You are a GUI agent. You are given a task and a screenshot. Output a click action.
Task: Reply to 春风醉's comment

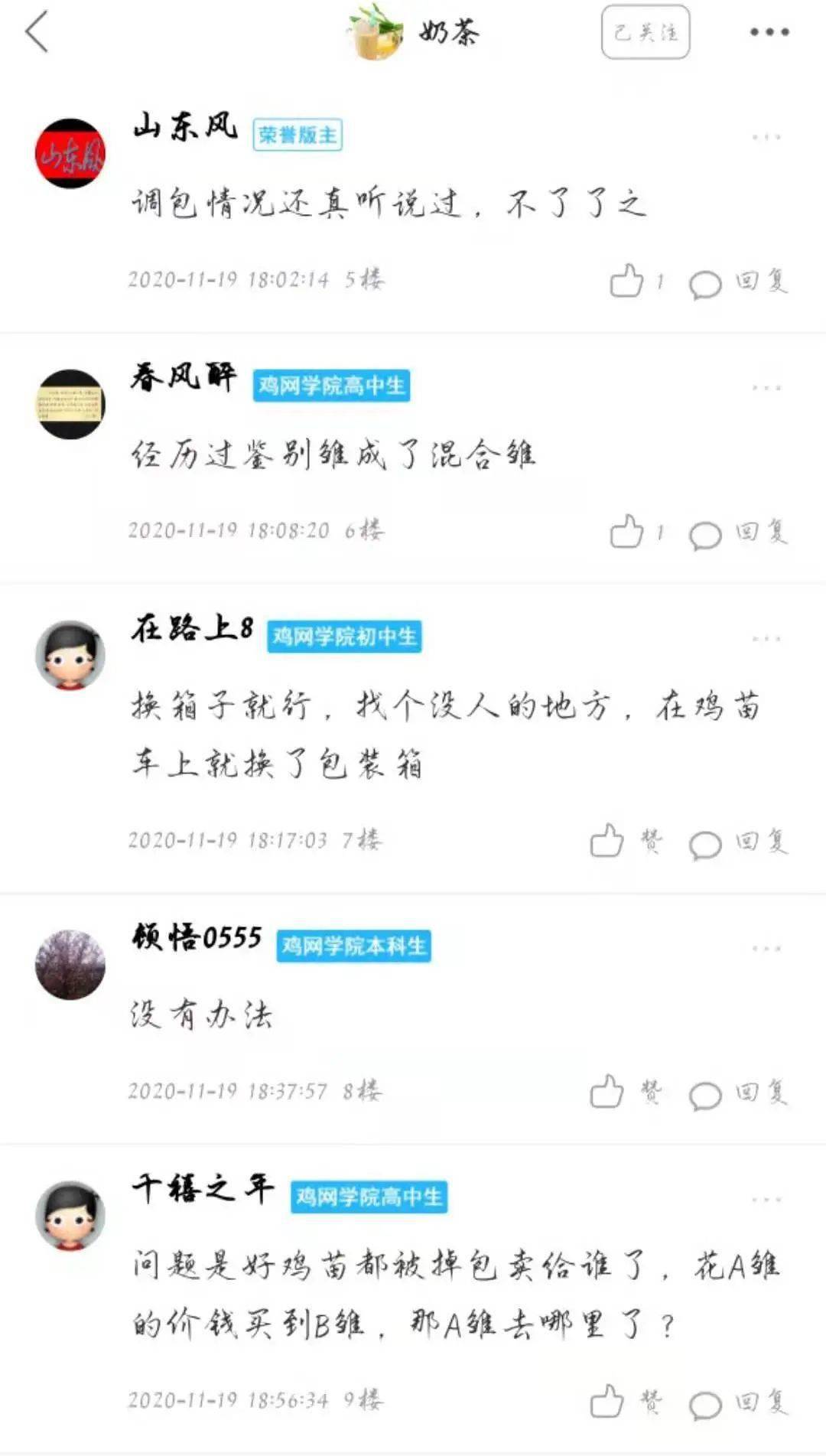(x=740, y=533)
